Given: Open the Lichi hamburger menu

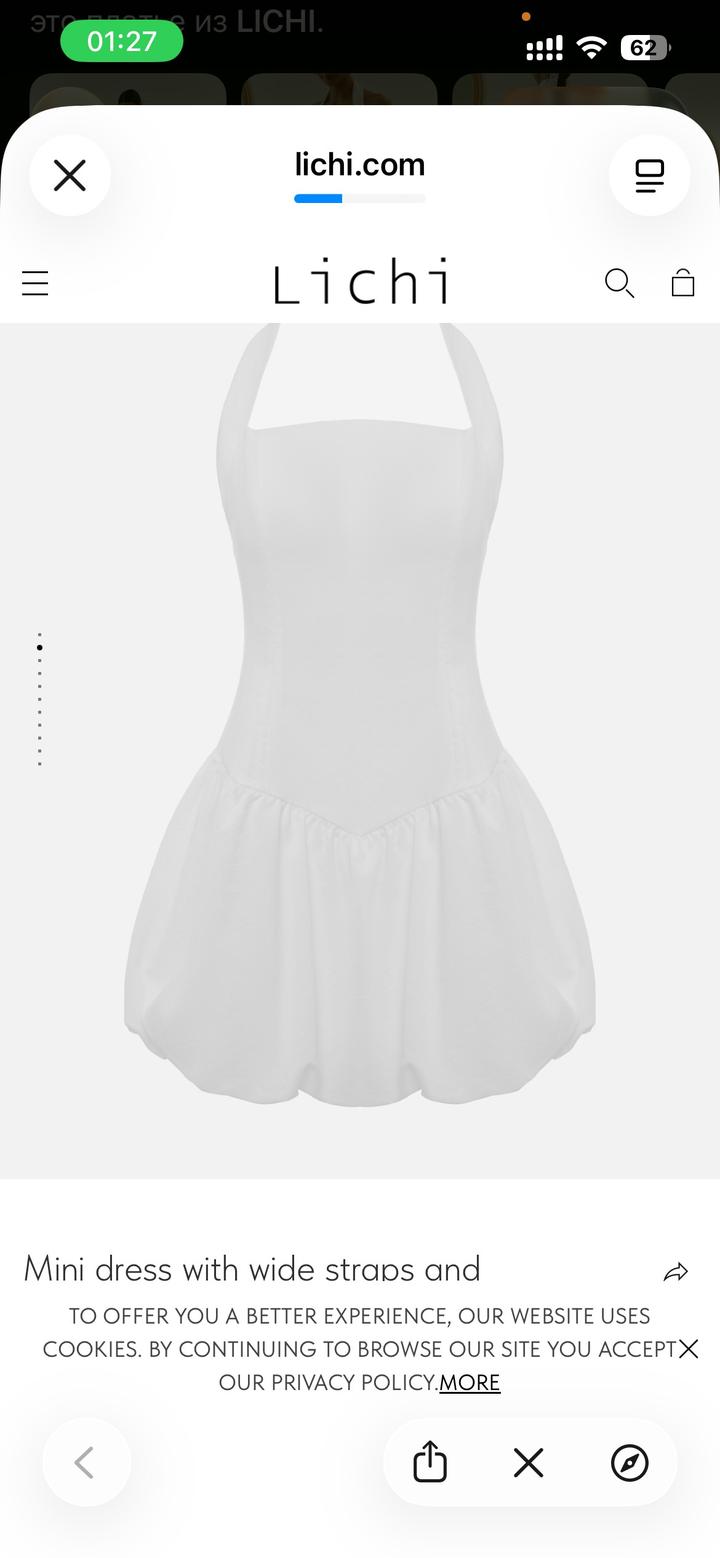Looking at the screenshot, I should click(35, 284).
